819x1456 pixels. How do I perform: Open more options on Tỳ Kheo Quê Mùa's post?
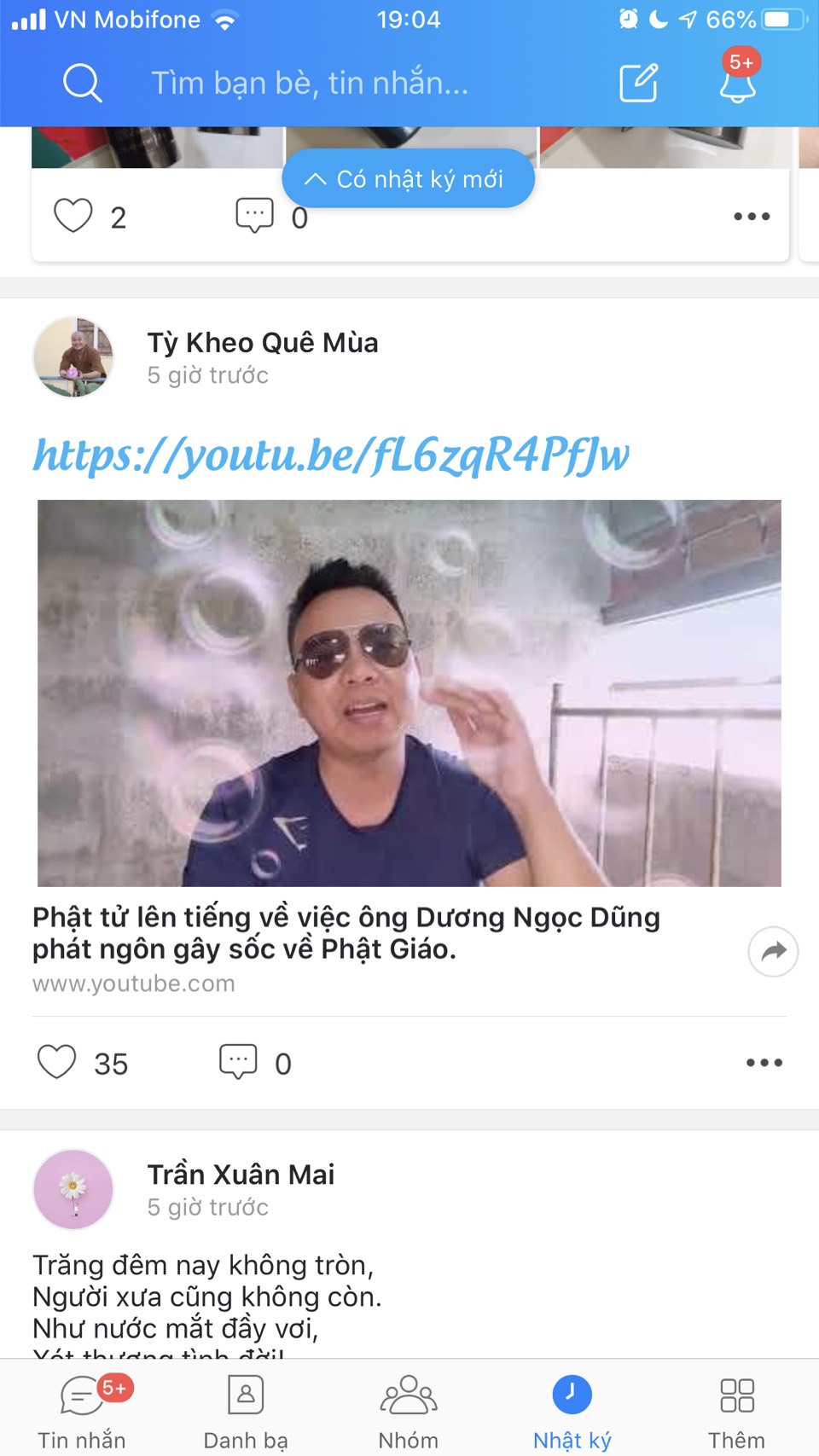click(764, 1063)
